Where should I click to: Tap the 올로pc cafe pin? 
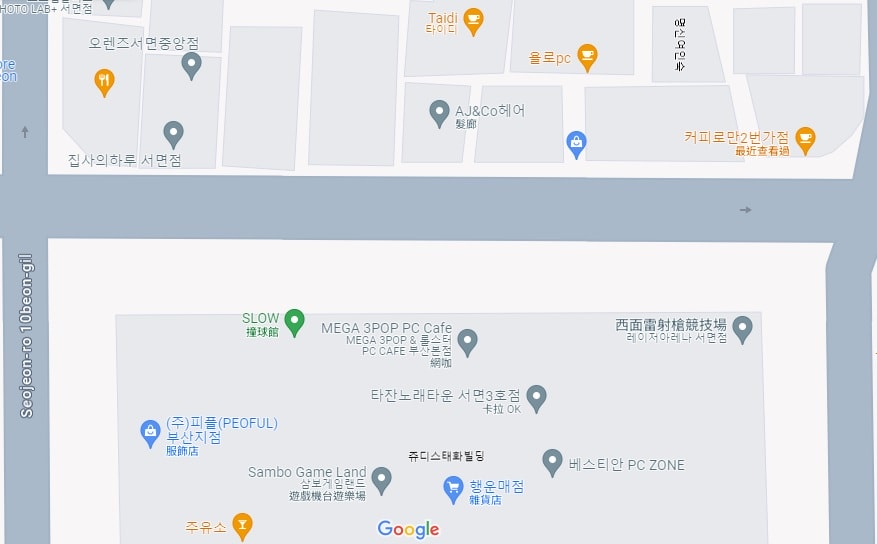coord(587,56)
